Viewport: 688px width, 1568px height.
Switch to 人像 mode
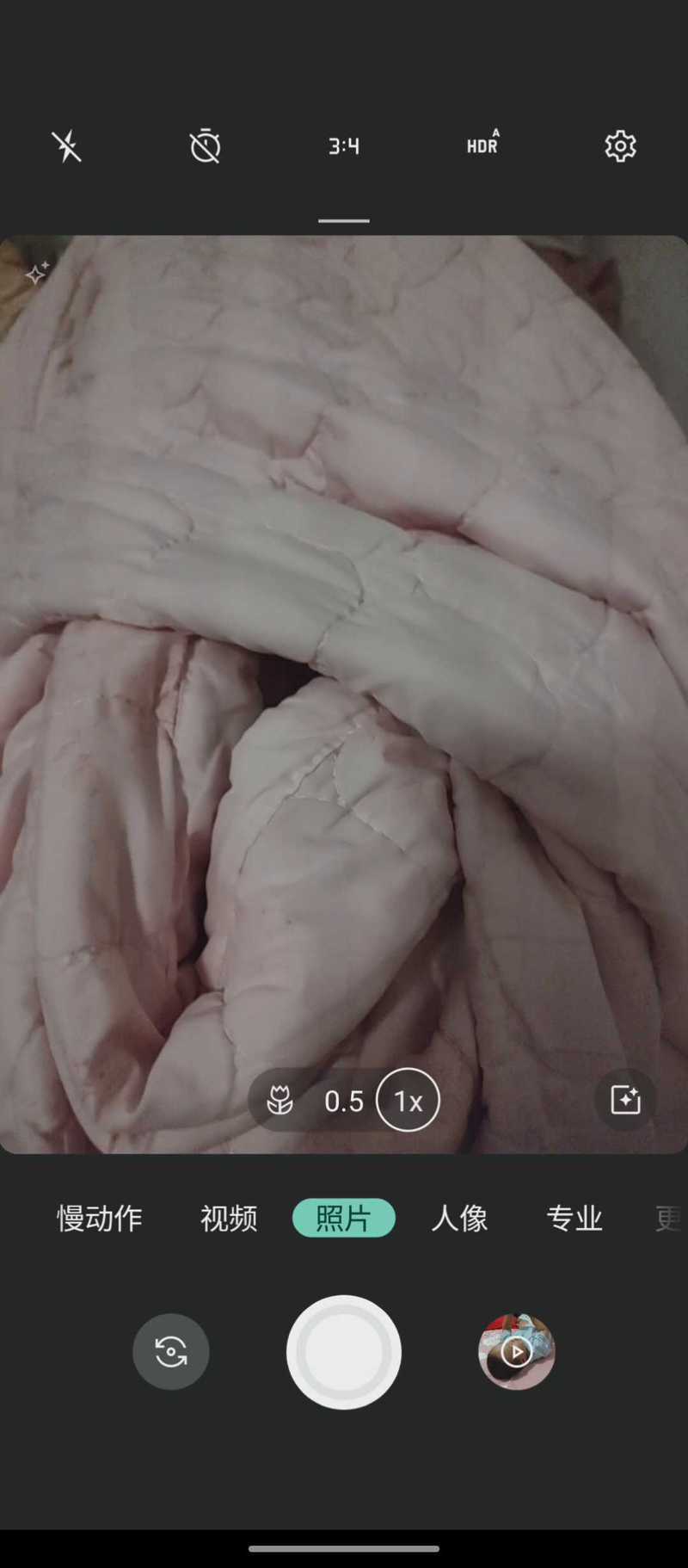pos(459,1218)
